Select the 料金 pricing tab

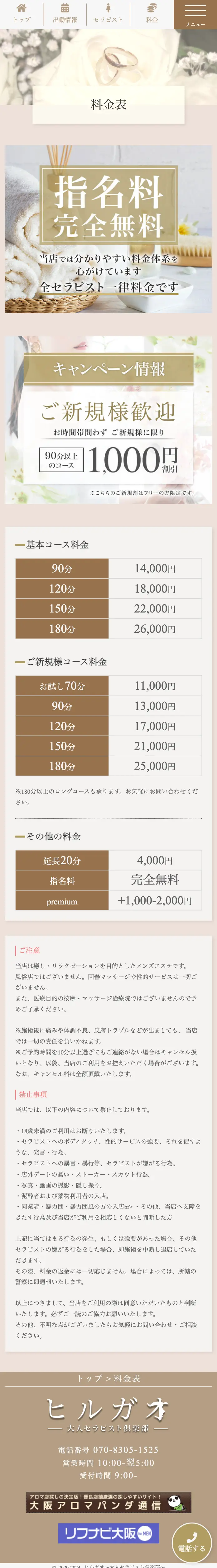[152, 13]
